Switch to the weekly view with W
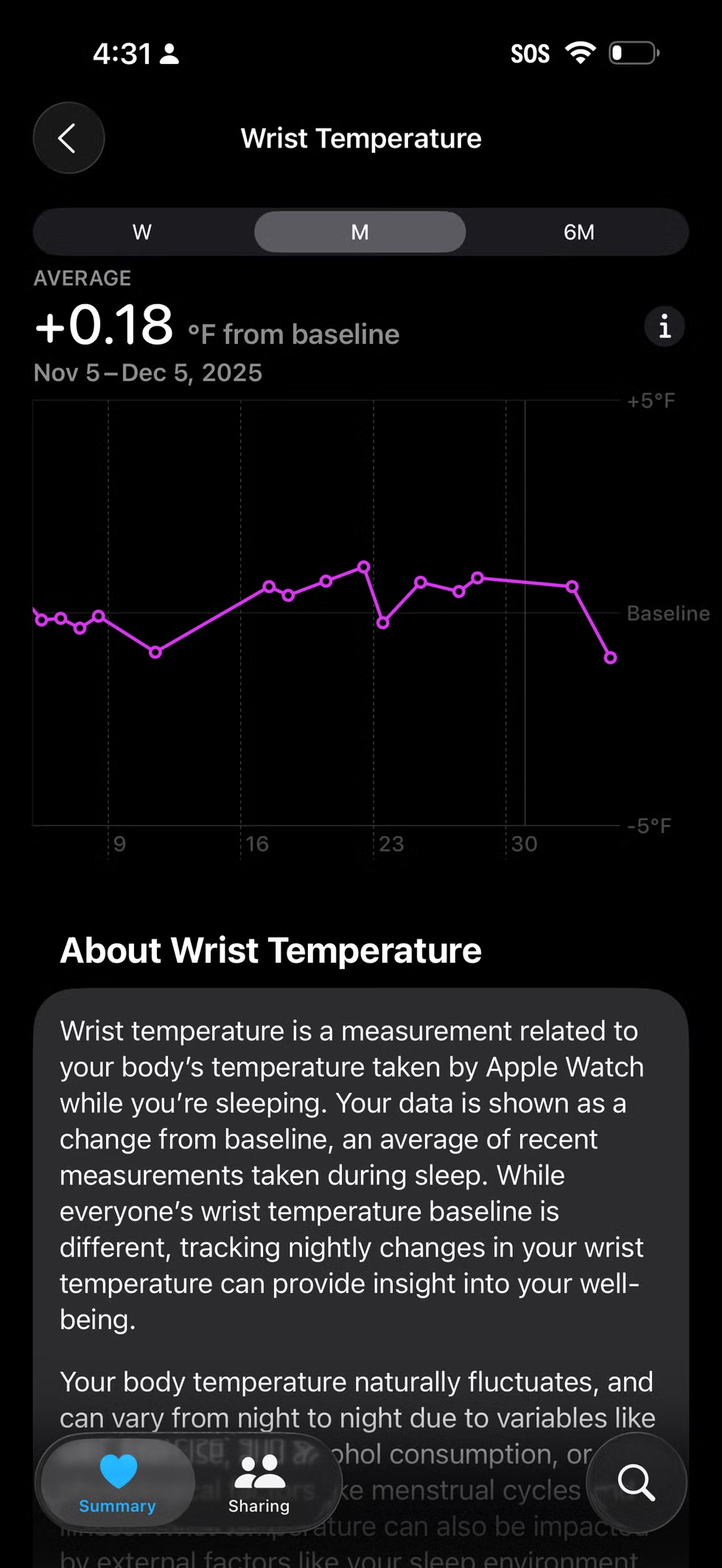 (x=141, y=231)
